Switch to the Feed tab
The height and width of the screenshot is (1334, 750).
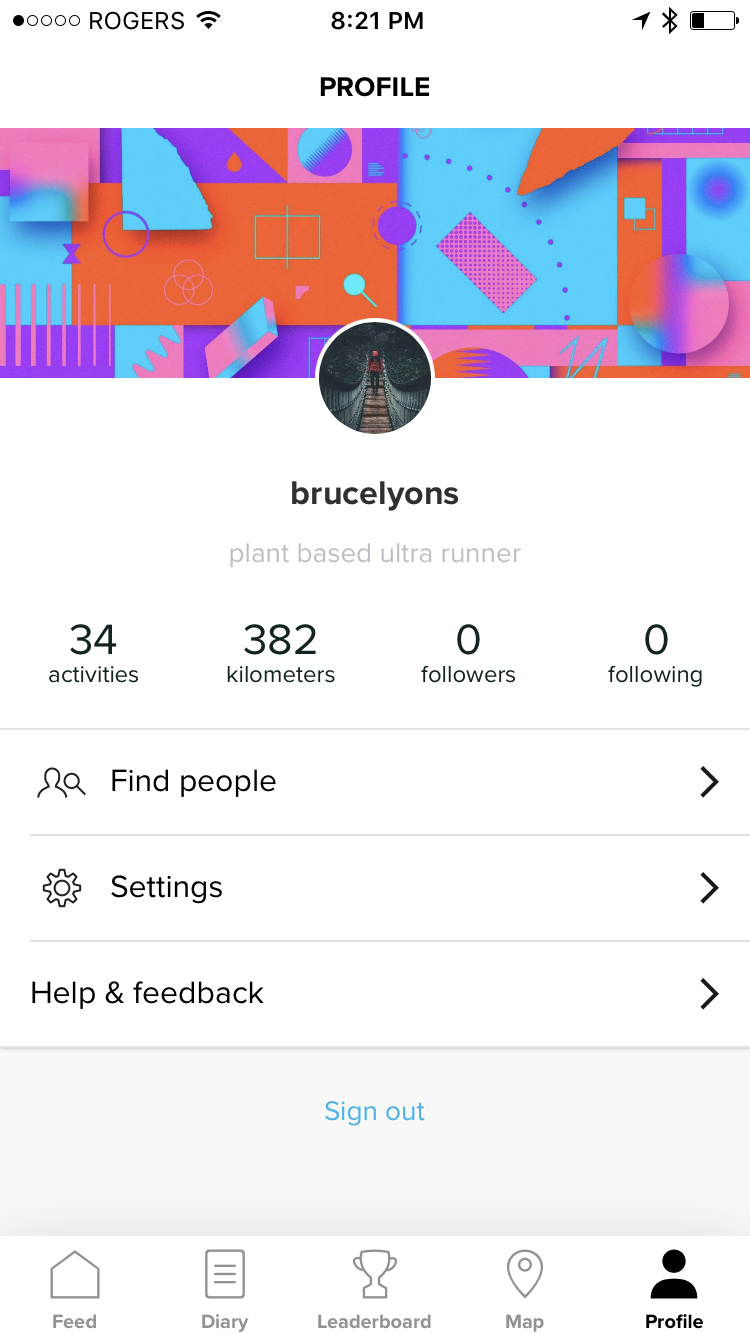click(x=75, y=1290)
